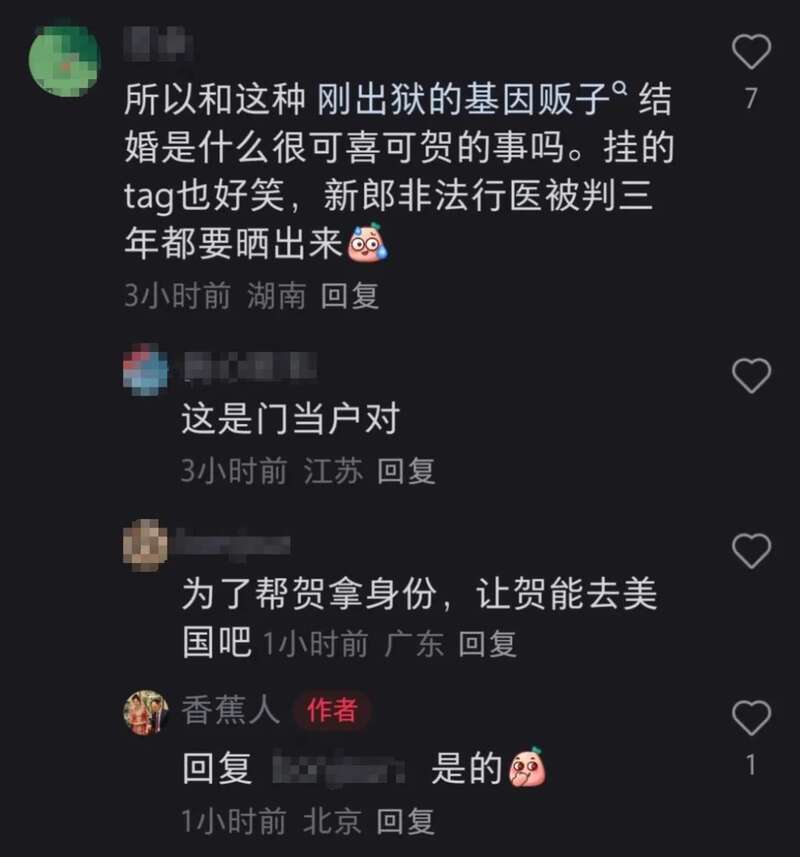Open the top commenter's green avatar
Image resolution: width=800 pixels, height=857 pixels.
(x=65, y=60)
